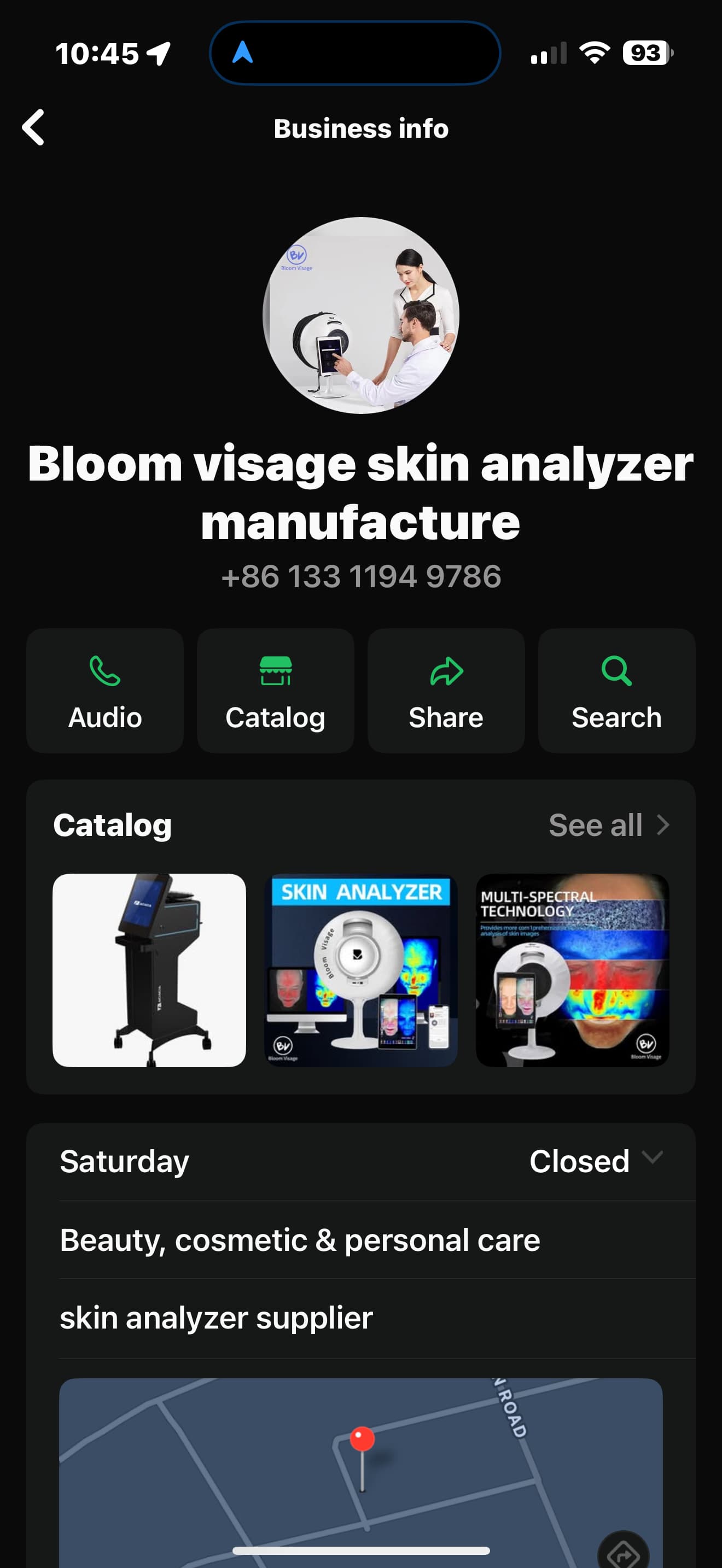Share this business contact
Screen dimensions: 722x1568
tap(446, 691)
